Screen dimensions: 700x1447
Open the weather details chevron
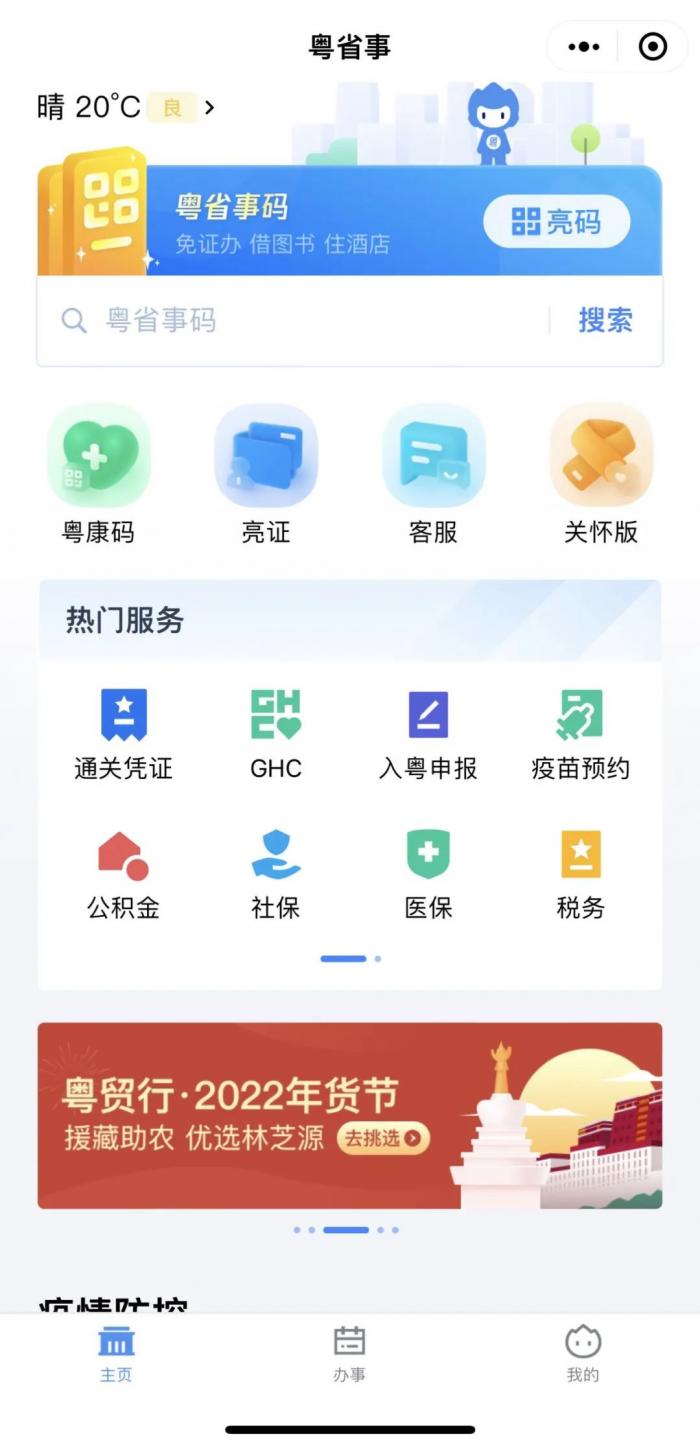209,106
